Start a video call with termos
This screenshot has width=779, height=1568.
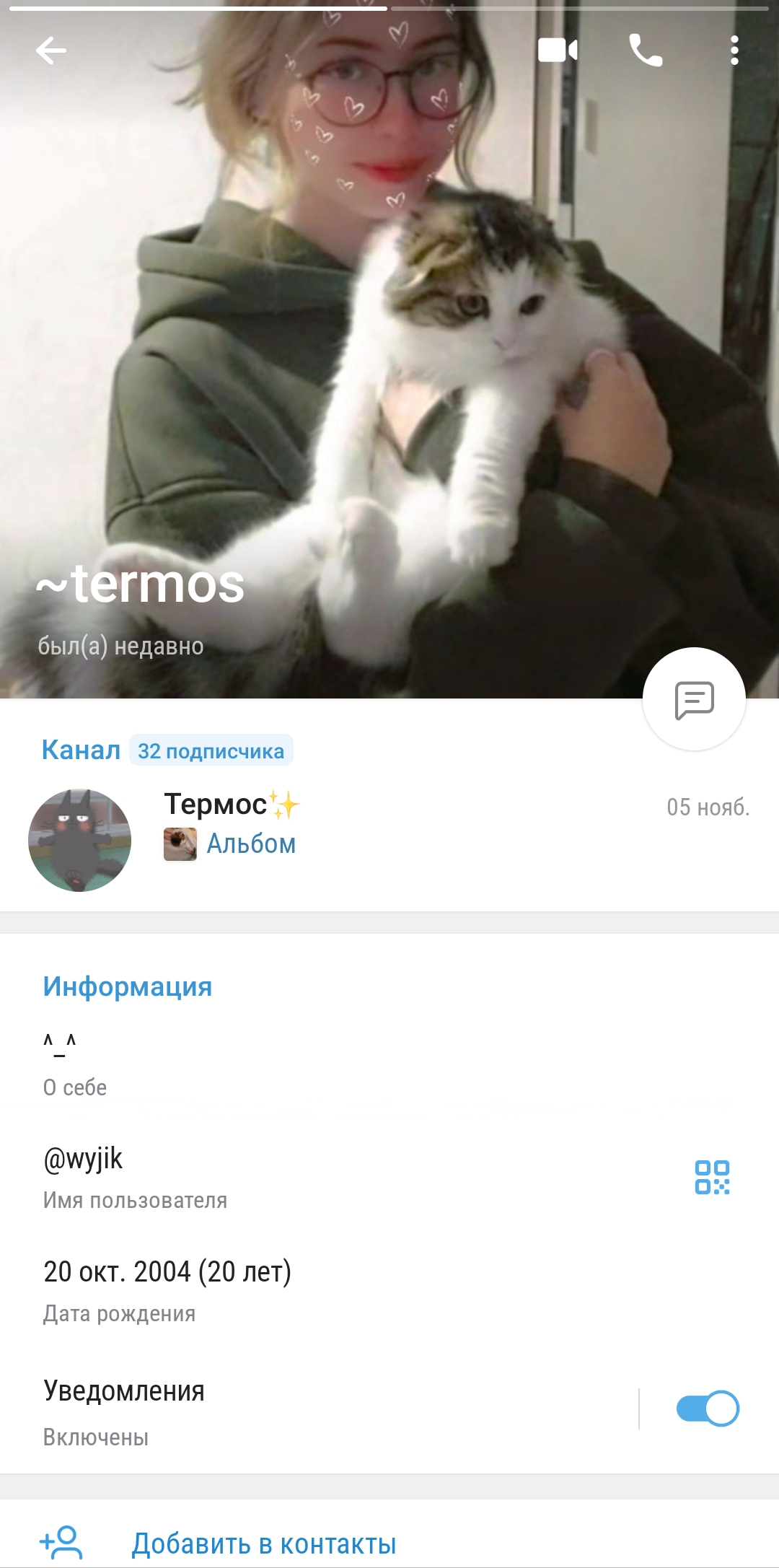point(558,51)
